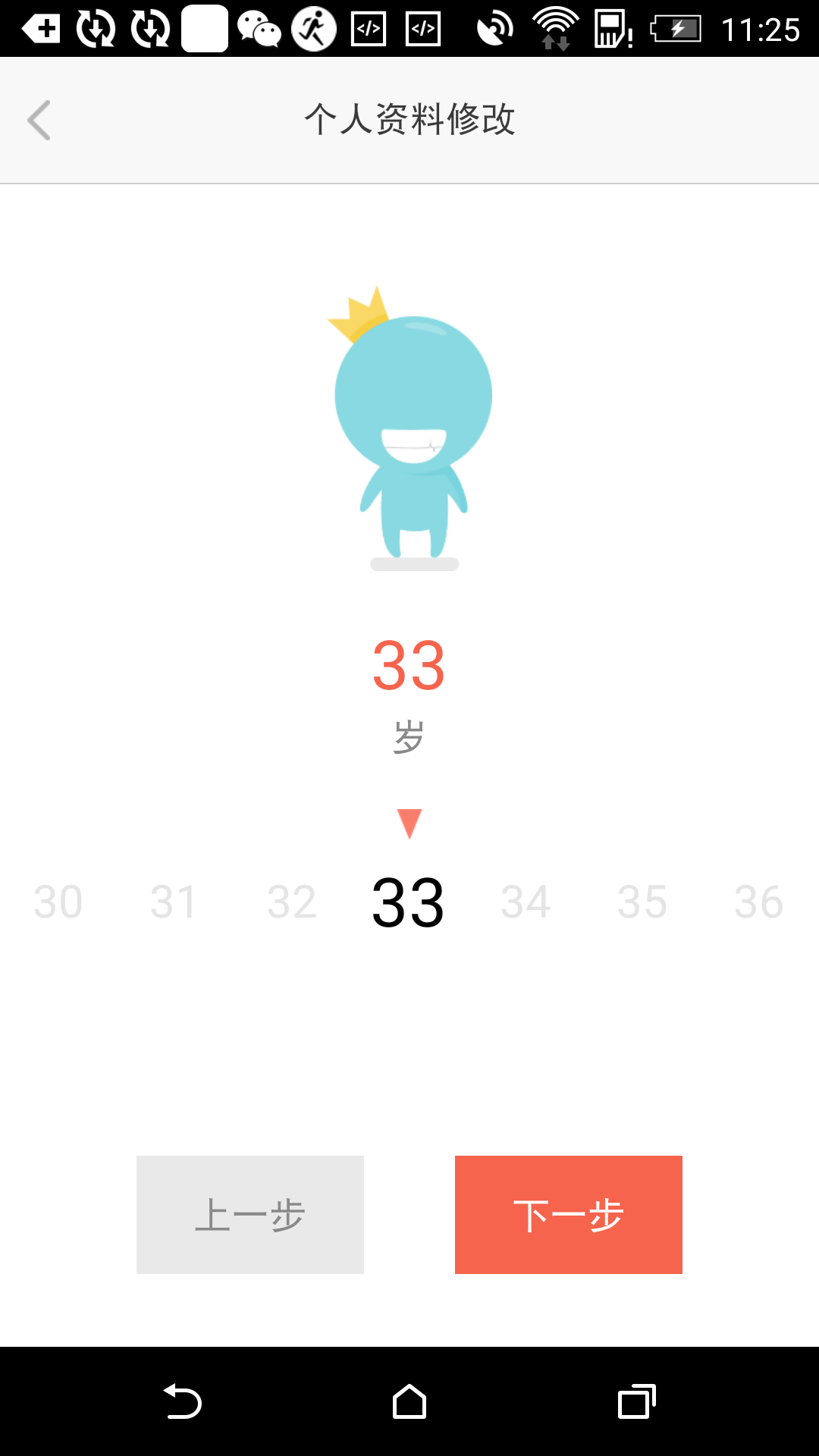Viewport: 819px width, 1456px height.
Task: Select 35 on the age ruler
Action: (642, 902)
